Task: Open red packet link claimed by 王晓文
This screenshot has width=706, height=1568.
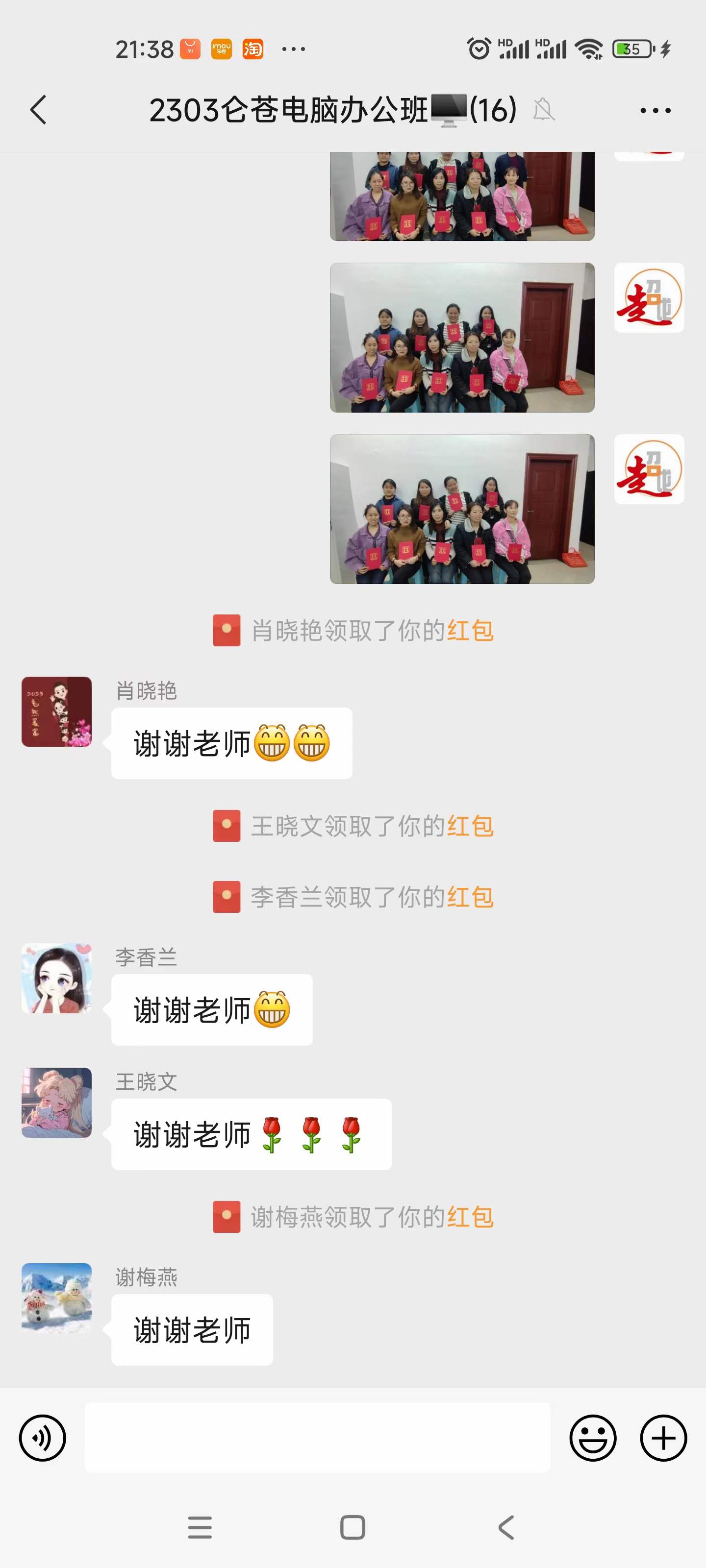Action: (x=470, y=826)
